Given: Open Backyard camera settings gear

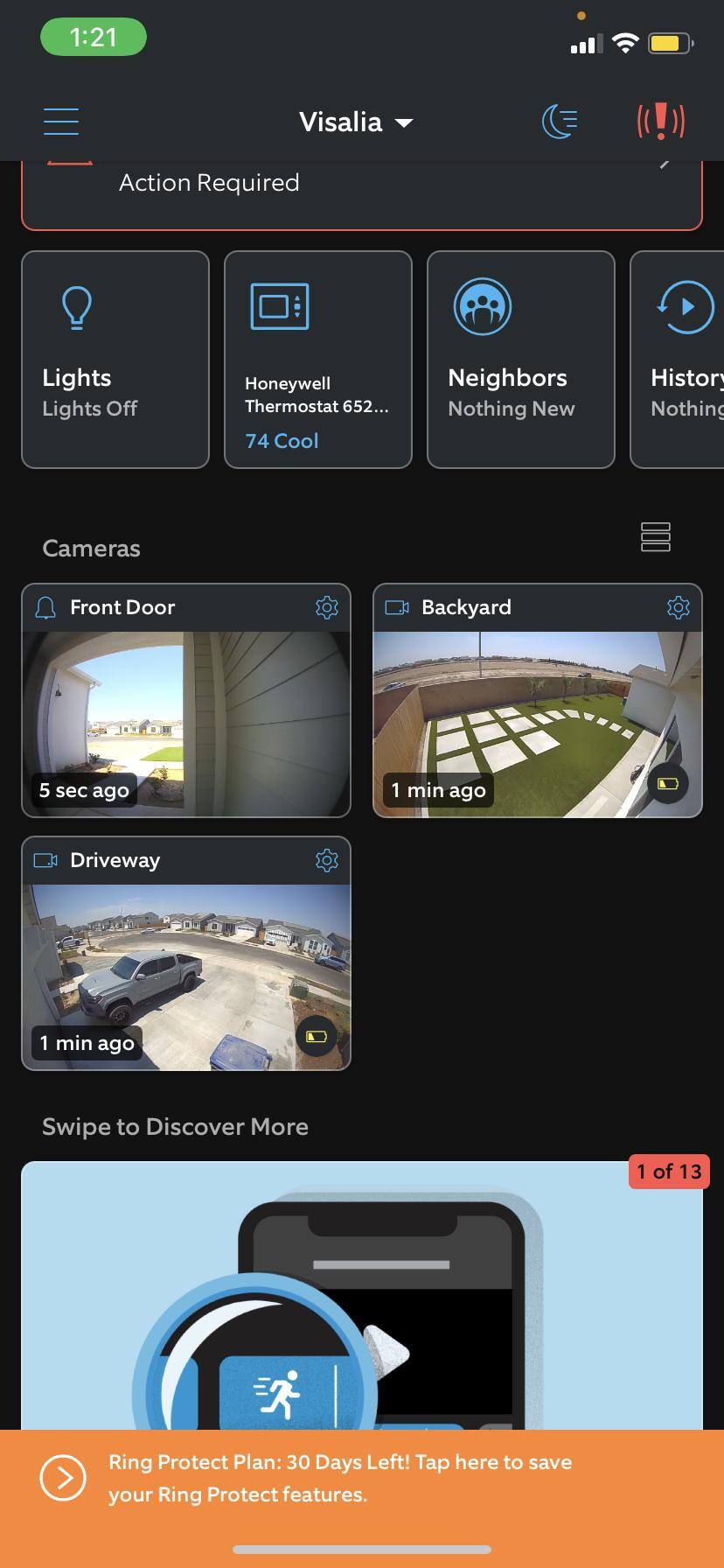Looking at the screenshot, I should pyautogui.click(x=679, y=607).
